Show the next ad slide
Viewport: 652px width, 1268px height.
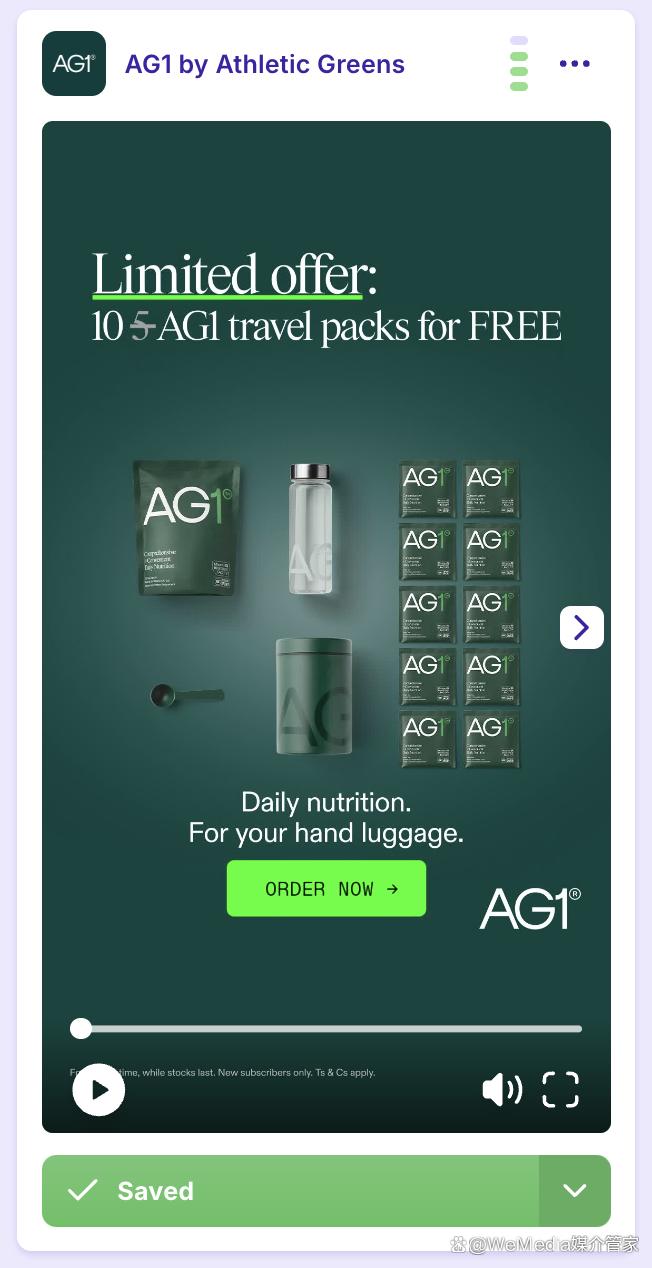(581, 627)
